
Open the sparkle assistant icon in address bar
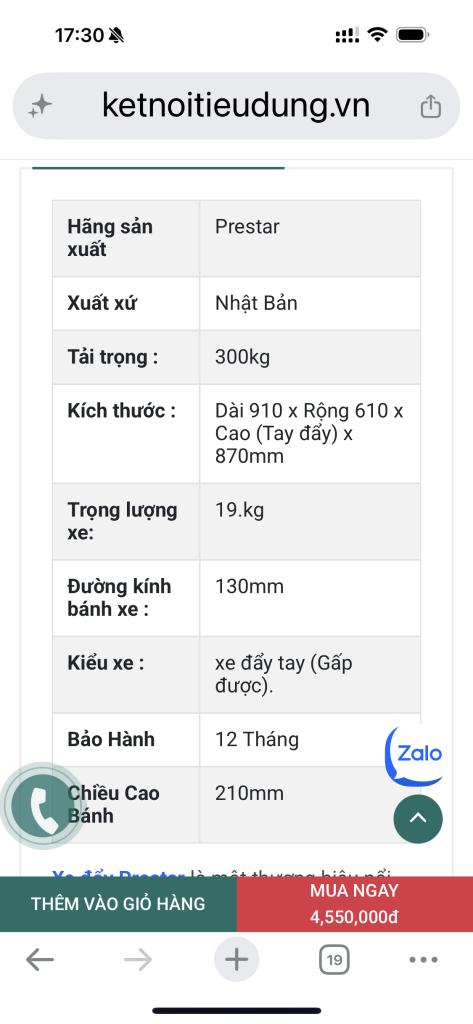[40, 106]
